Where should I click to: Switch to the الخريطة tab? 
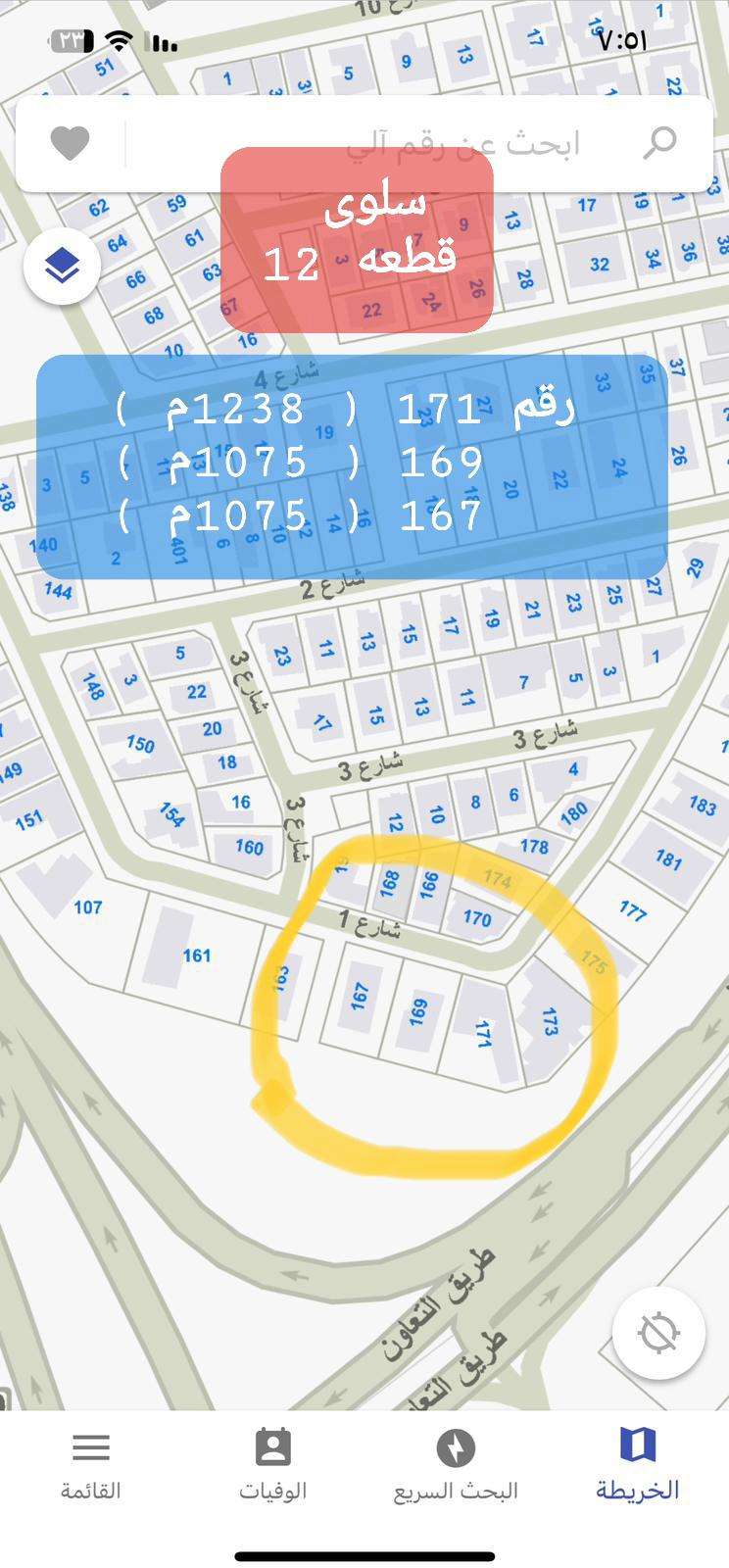[637, 1465]
